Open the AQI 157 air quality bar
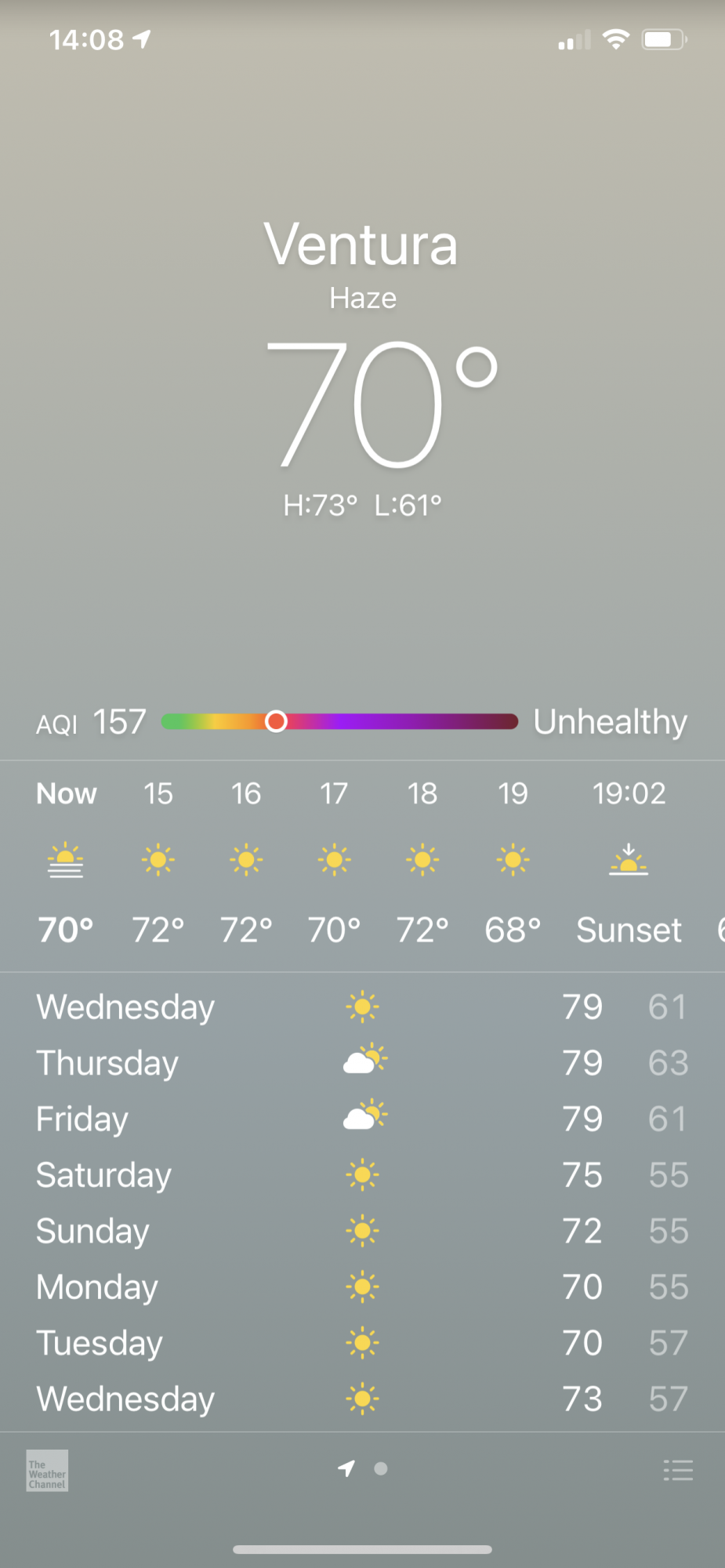The height and width of the screenshot is (1568, 725). pos(339,721)
